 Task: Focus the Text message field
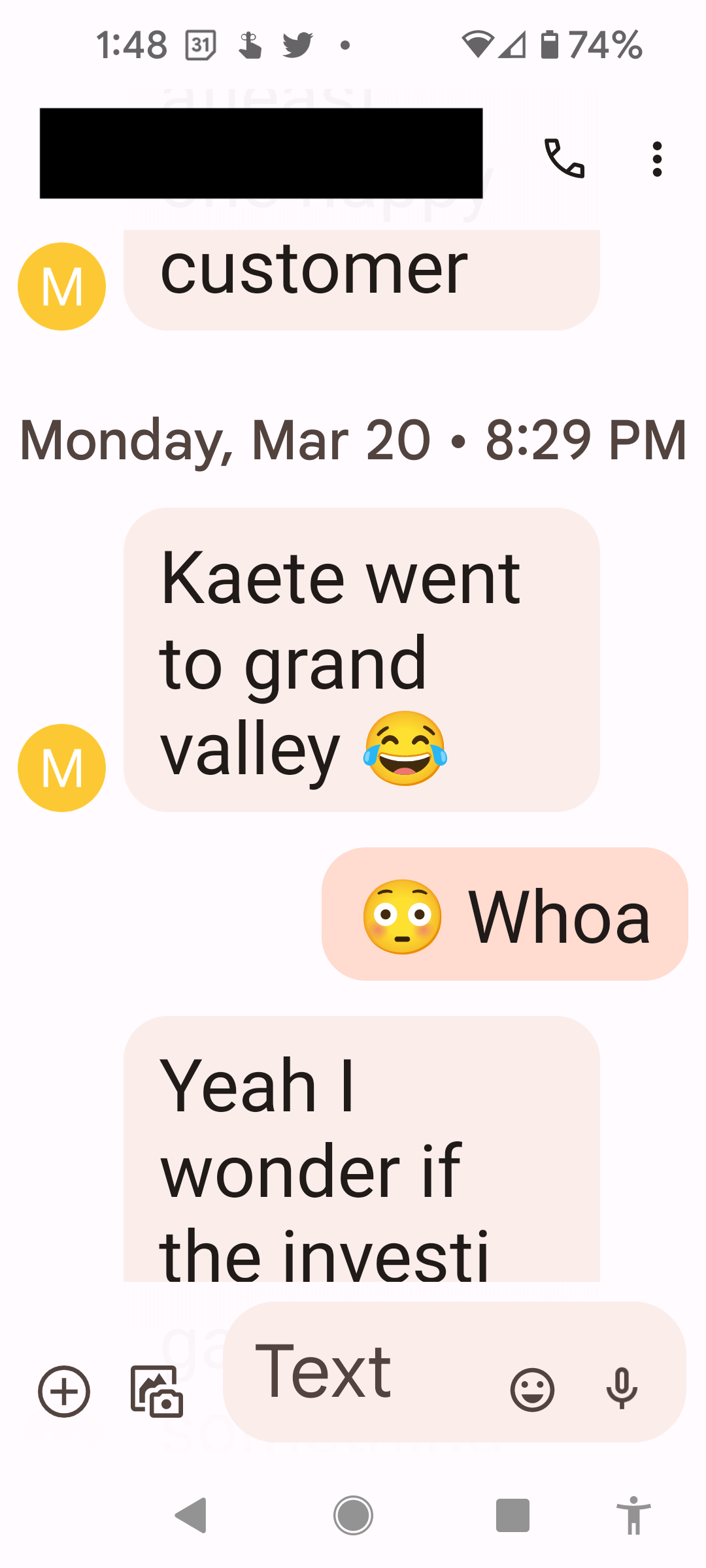tap(366, 1372)
